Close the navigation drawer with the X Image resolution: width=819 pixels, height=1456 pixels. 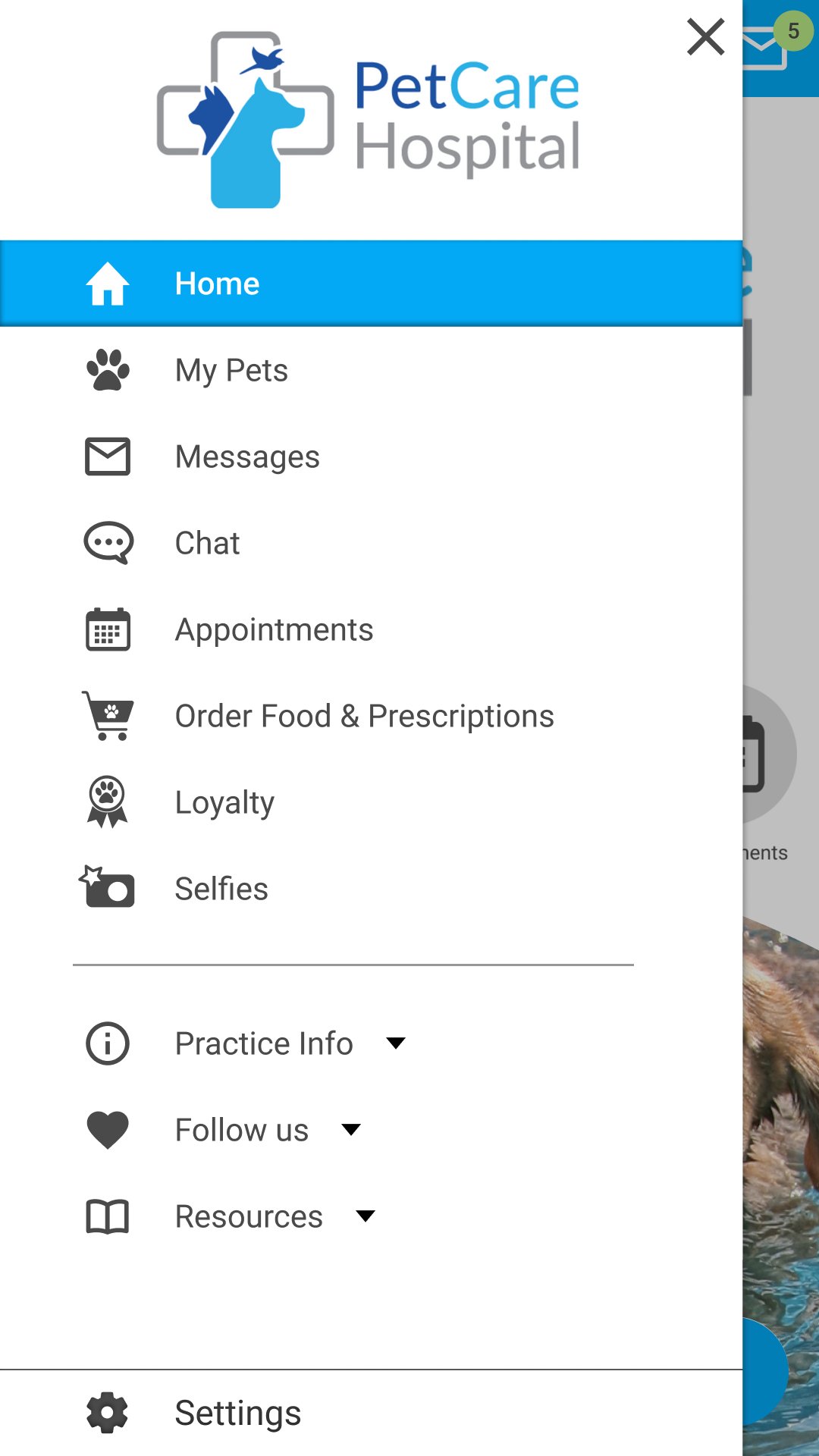704,37
